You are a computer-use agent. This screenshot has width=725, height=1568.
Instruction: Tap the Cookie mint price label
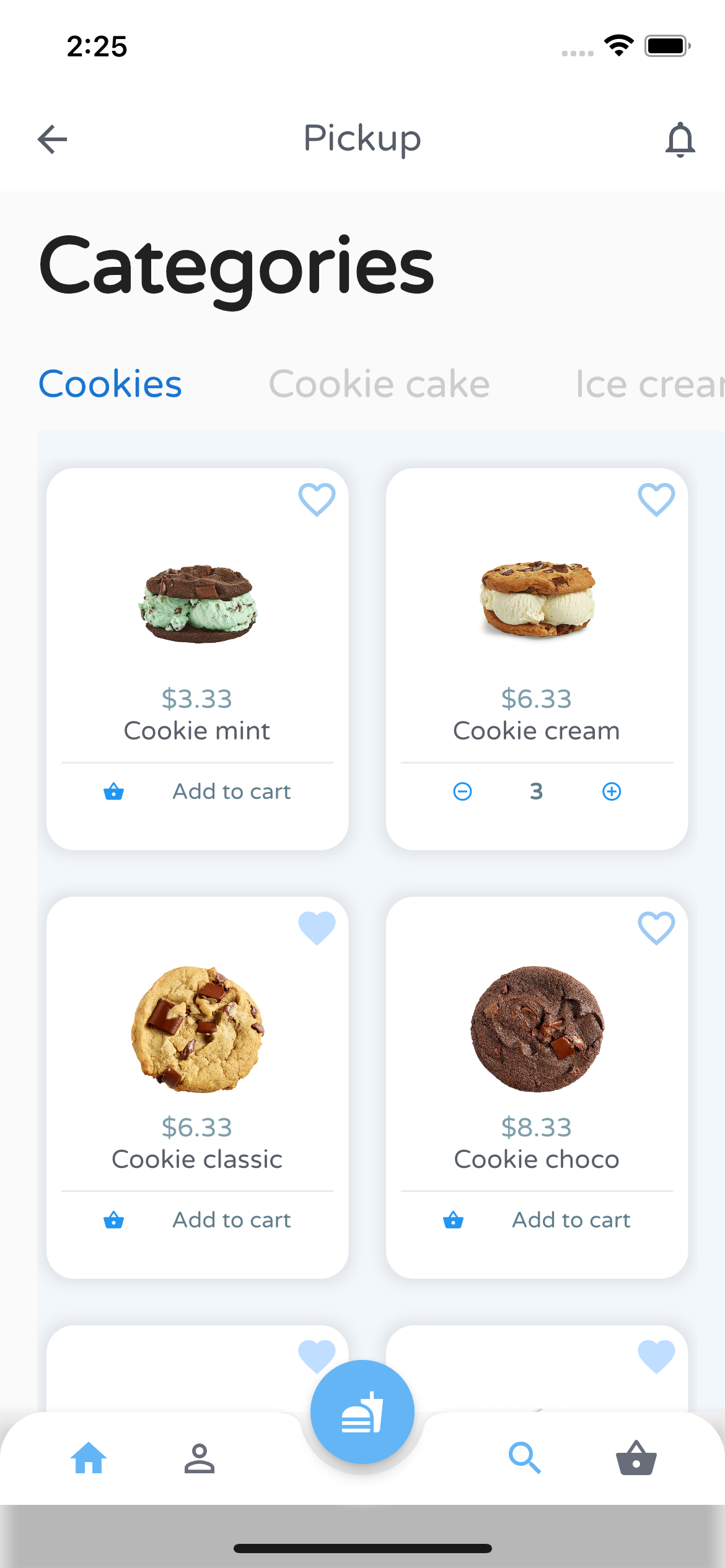click(x=196, y=699)
